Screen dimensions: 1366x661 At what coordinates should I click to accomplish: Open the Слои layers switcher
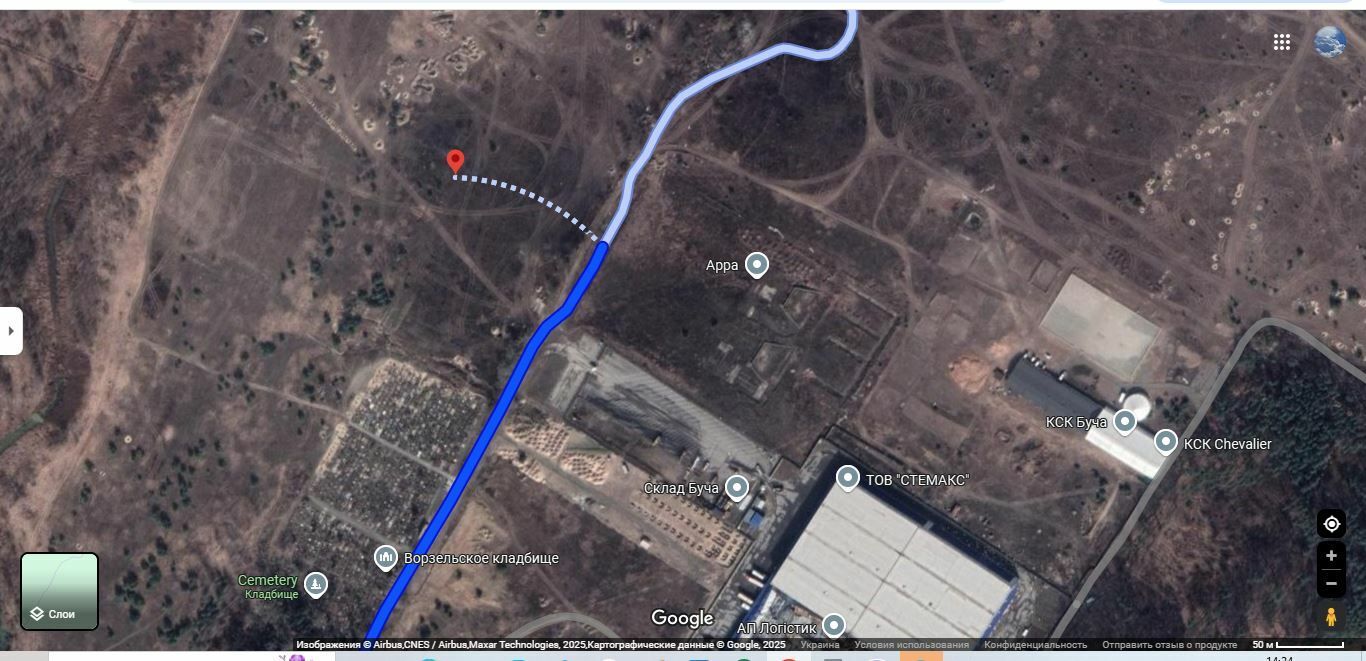pyautogui.click(x=60, y=592)
